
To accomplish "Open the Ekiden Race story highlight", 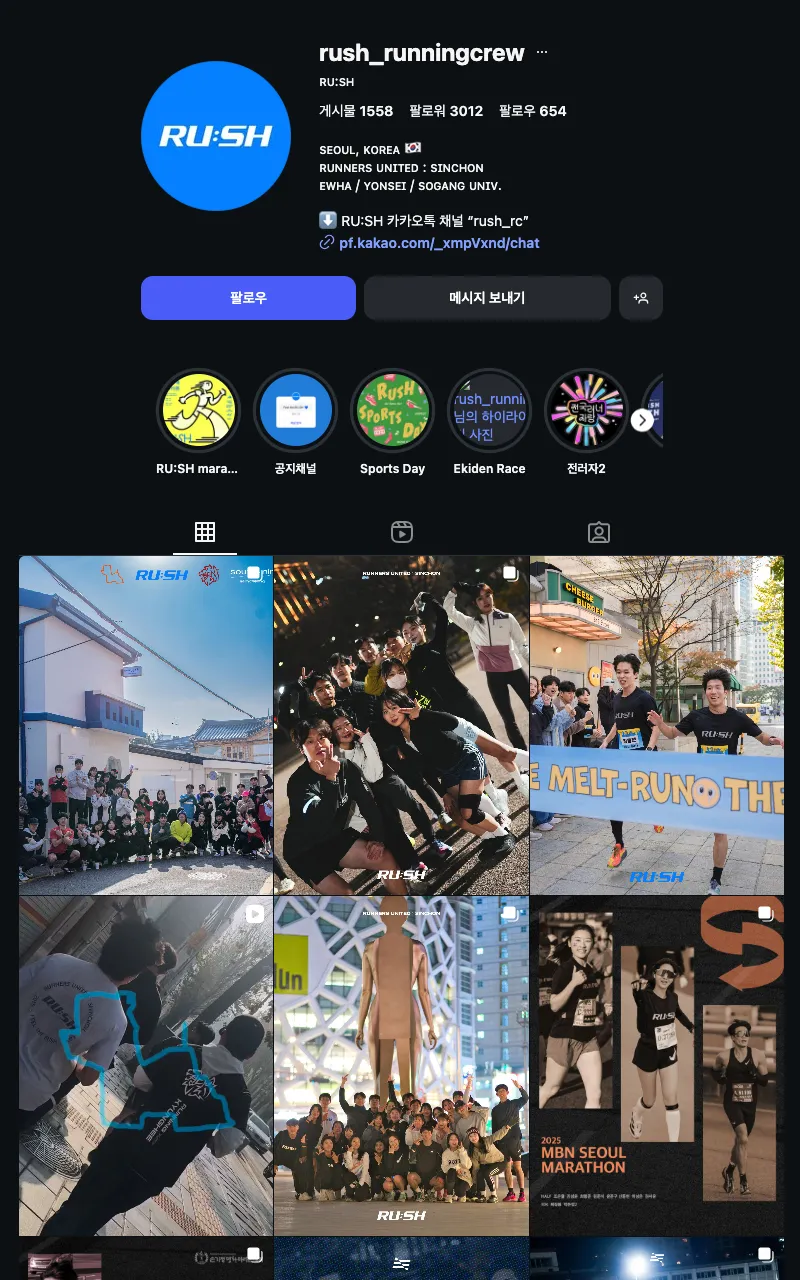I will pos(489,411).
